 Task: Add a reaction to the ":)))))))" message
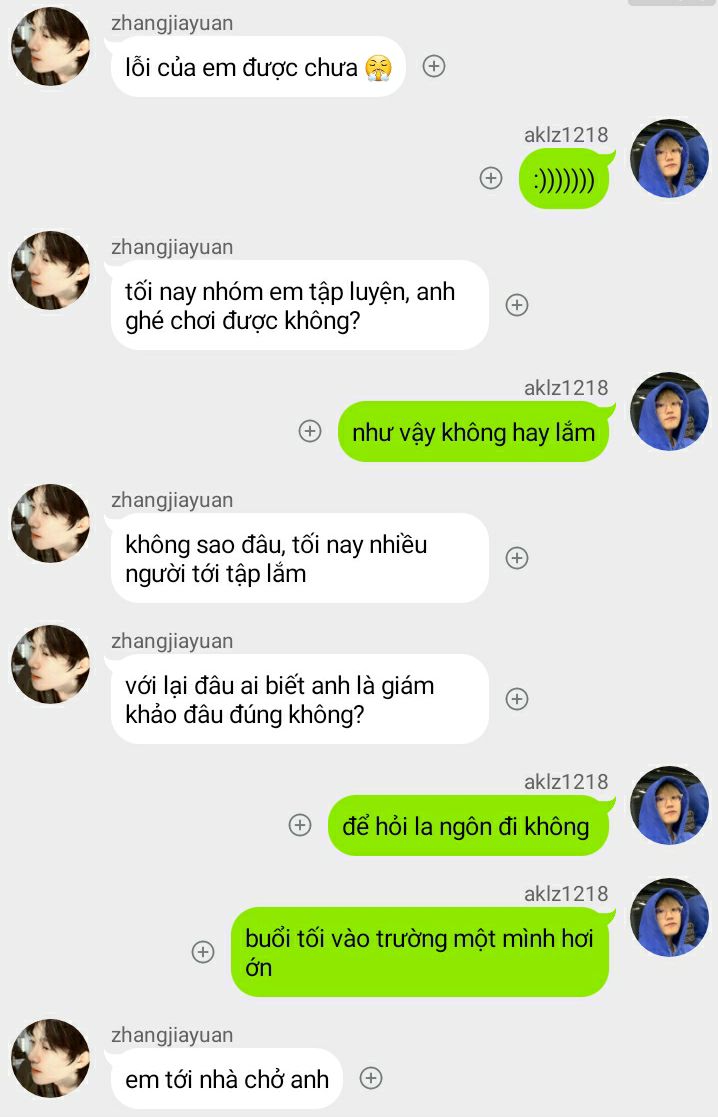491,178
